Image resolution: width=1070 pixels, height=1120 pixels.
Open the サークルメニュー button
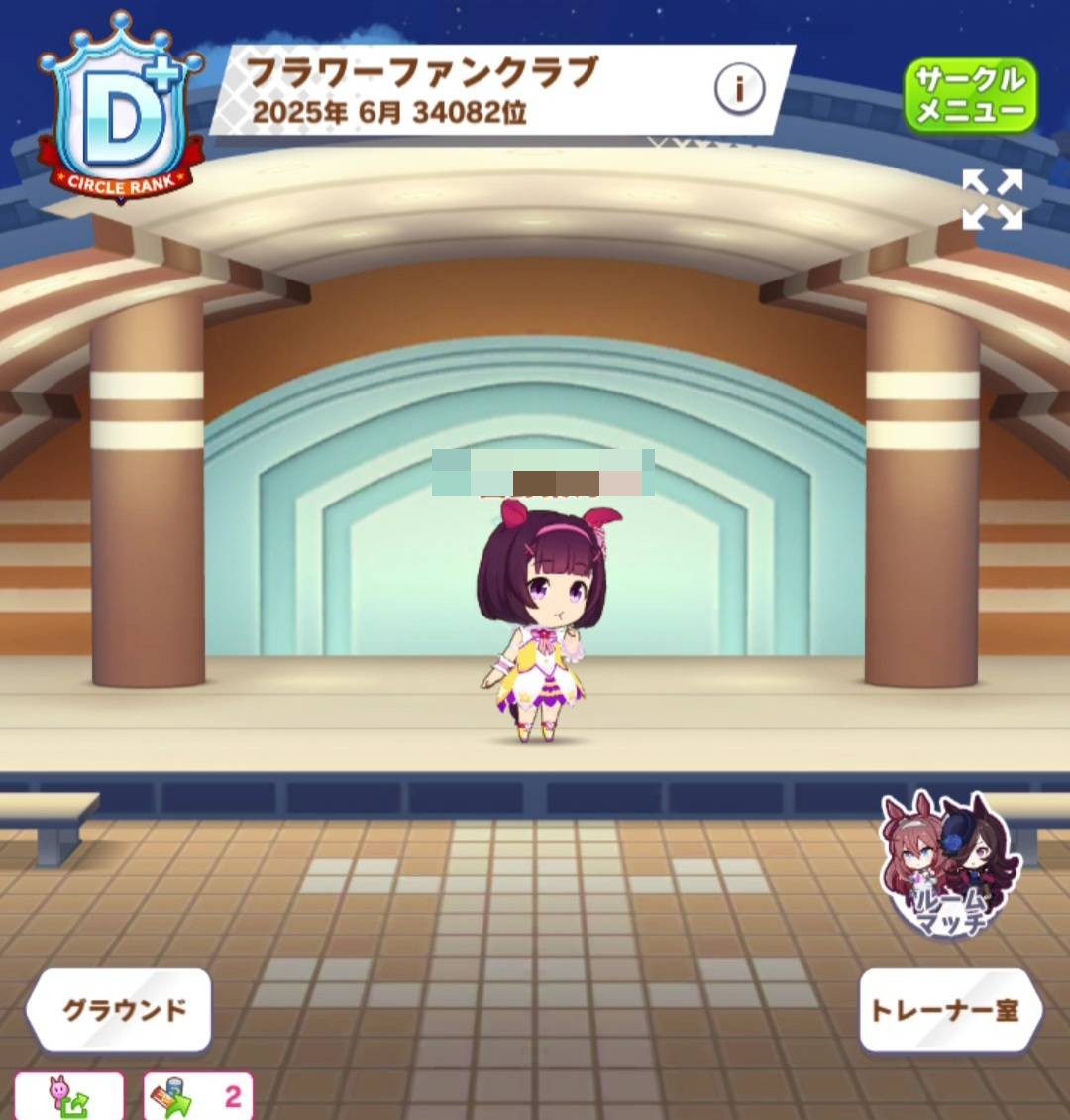click(x=970, y=95)
